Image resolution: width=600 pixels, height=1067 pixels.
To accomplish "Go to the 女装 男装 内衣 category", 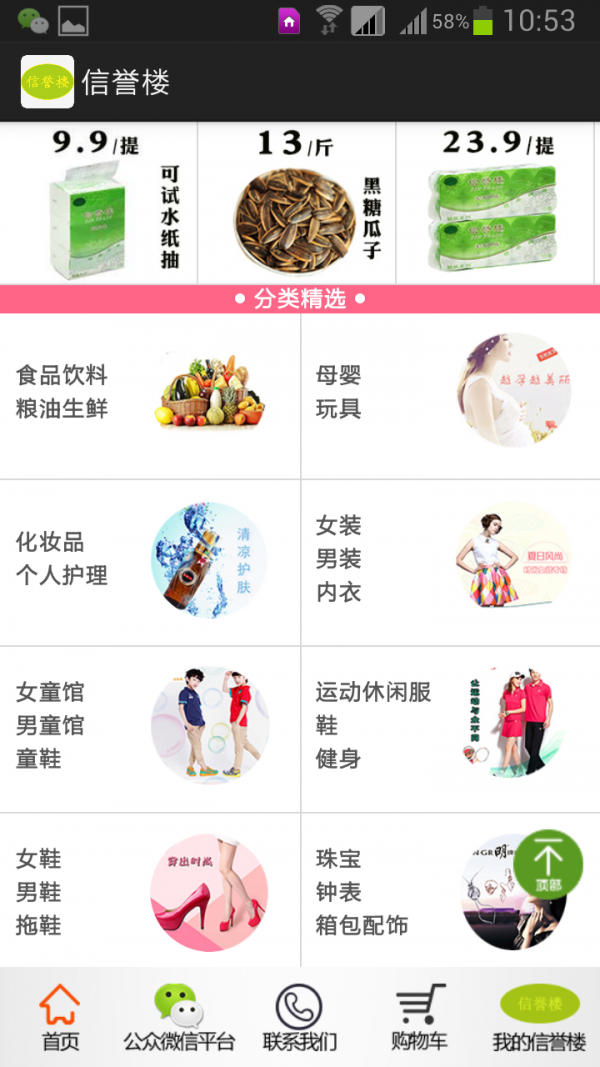I will [450, 561].
